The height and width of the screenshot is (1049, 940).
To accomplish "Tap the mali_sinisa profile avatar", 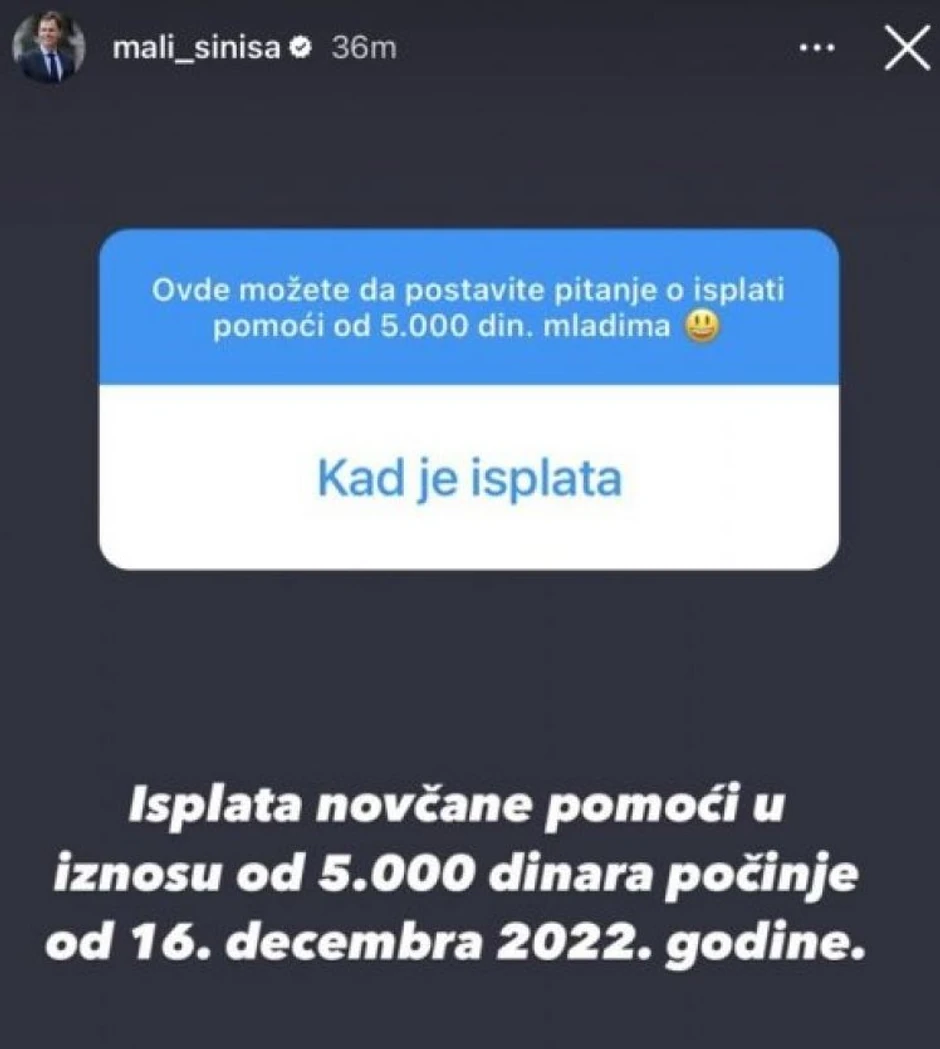I will click(48, 47).
